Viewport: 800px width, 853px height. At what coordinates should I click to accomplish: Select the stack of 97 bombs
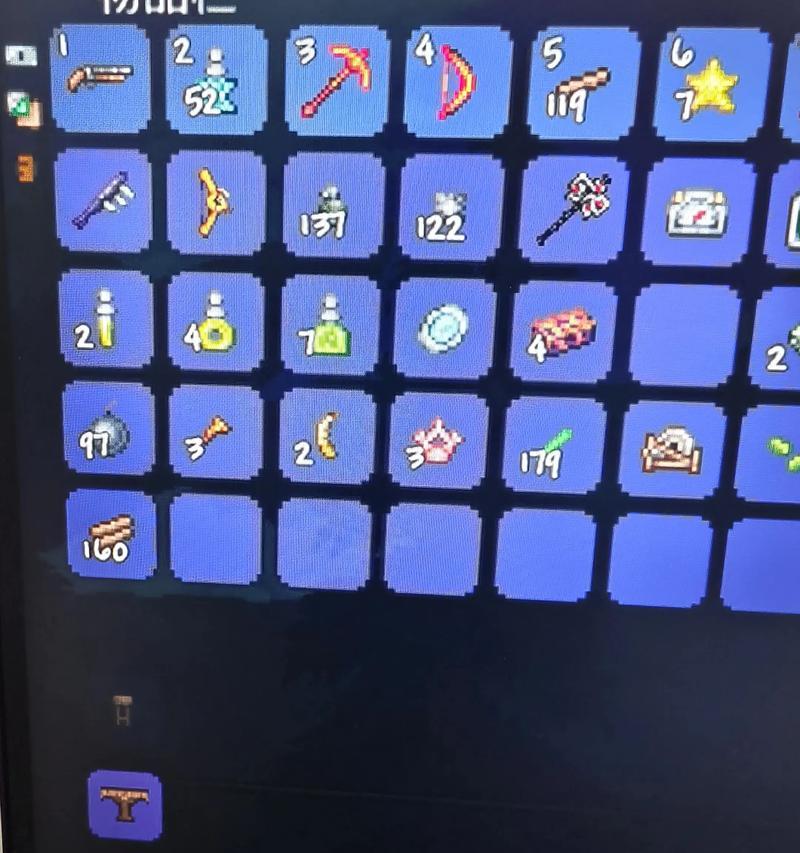tap(107, 433)
